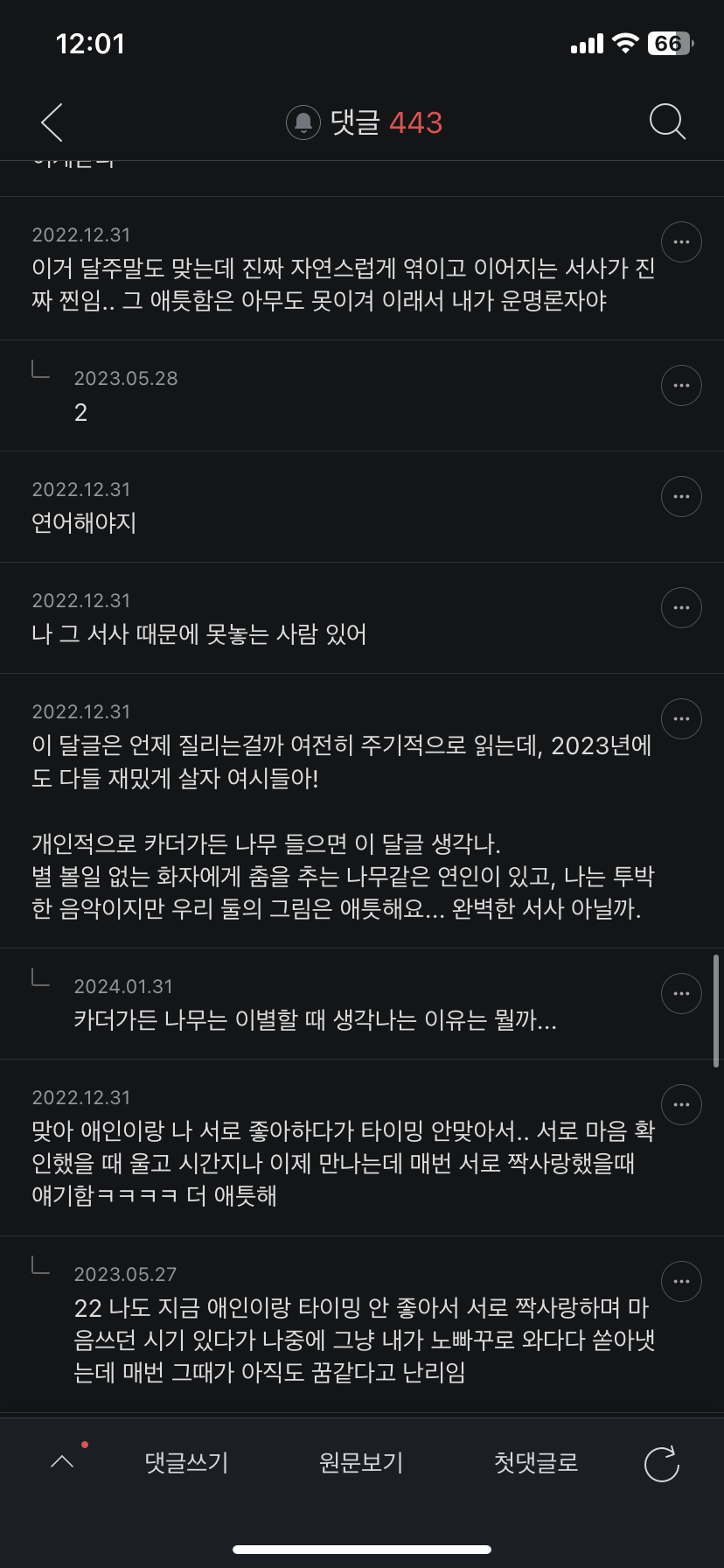724x1568 pixels.
Task: Open comment search magnifier
Action: [667, 122]
